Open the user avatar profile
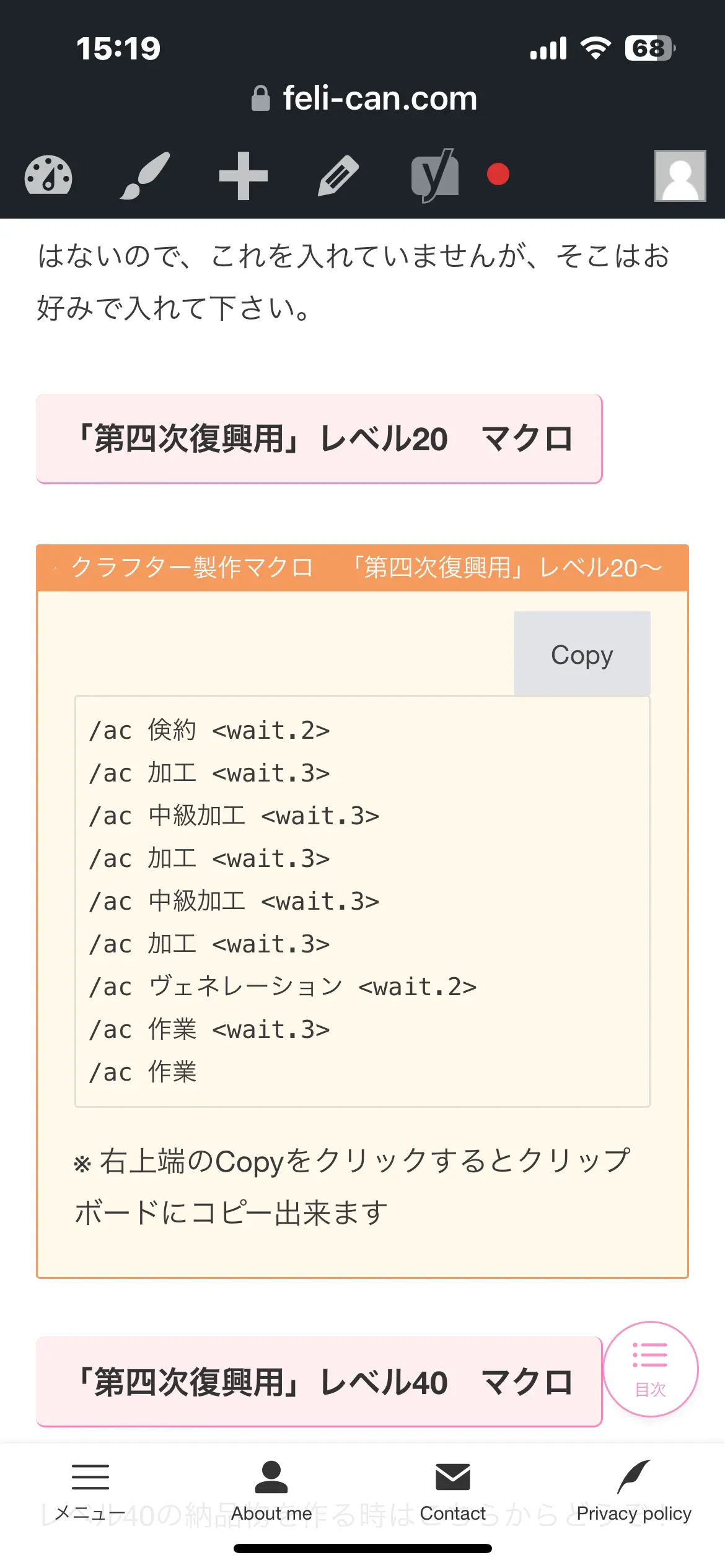Viewport: 725px width, 1568px height. pos(680,176)
